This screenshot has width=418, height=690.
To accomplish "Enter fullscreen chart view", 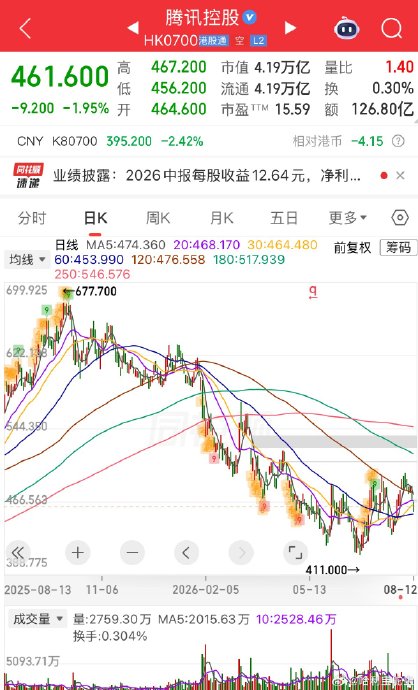I will pyautogui.click(x=295, y=552).
